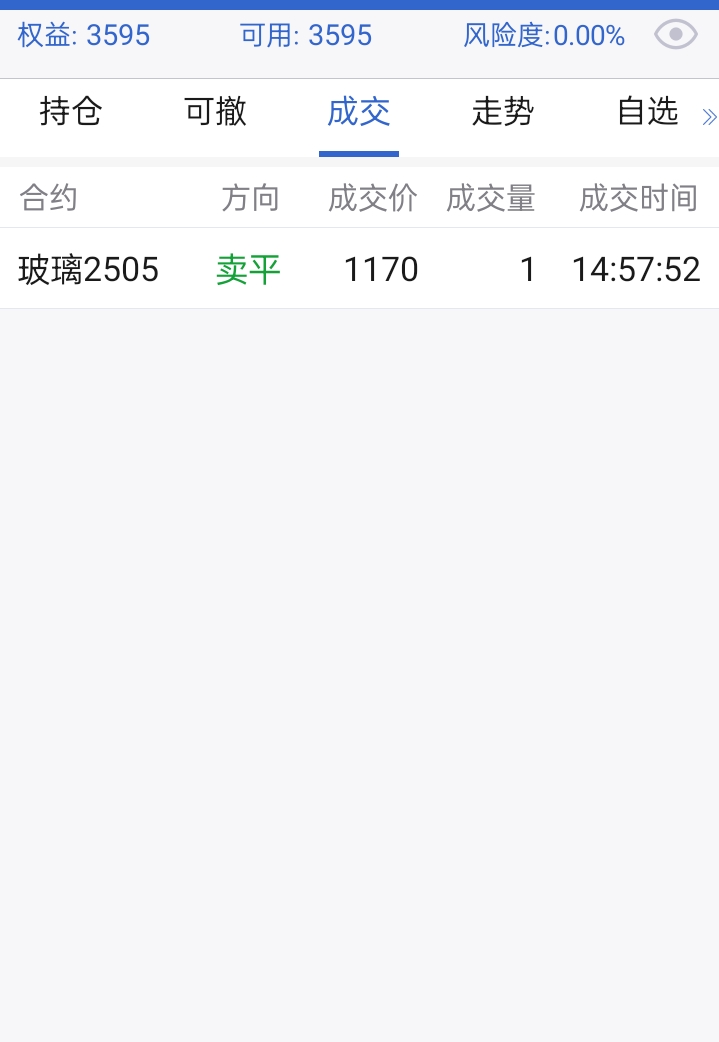Viewport: 719px width, 1042px height.
Task: Open the 玻璃2505 trade record
Action: pyautogui.click(x=359, y=270)
